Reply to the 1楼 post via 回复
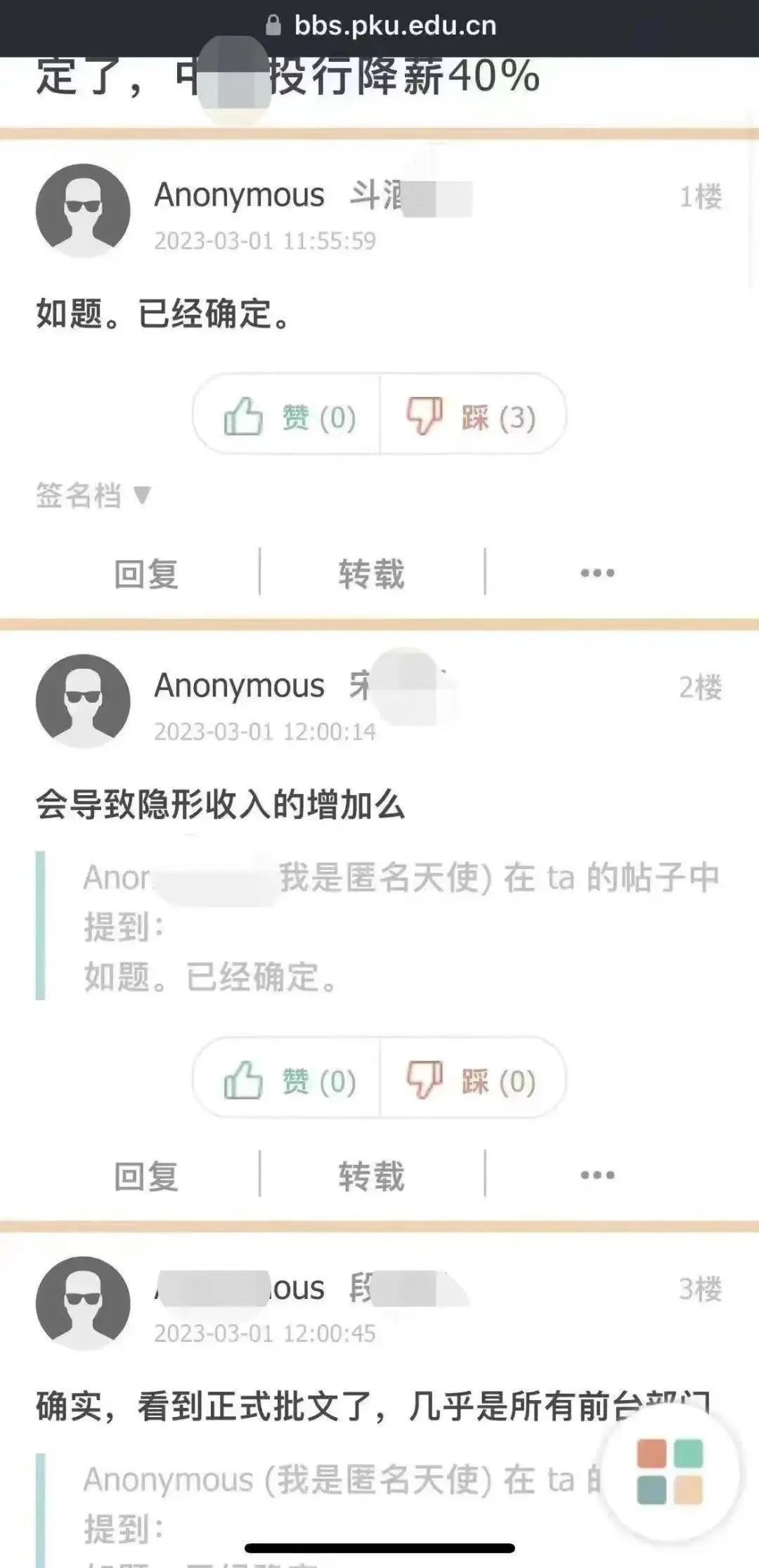 tap(146, 573)
